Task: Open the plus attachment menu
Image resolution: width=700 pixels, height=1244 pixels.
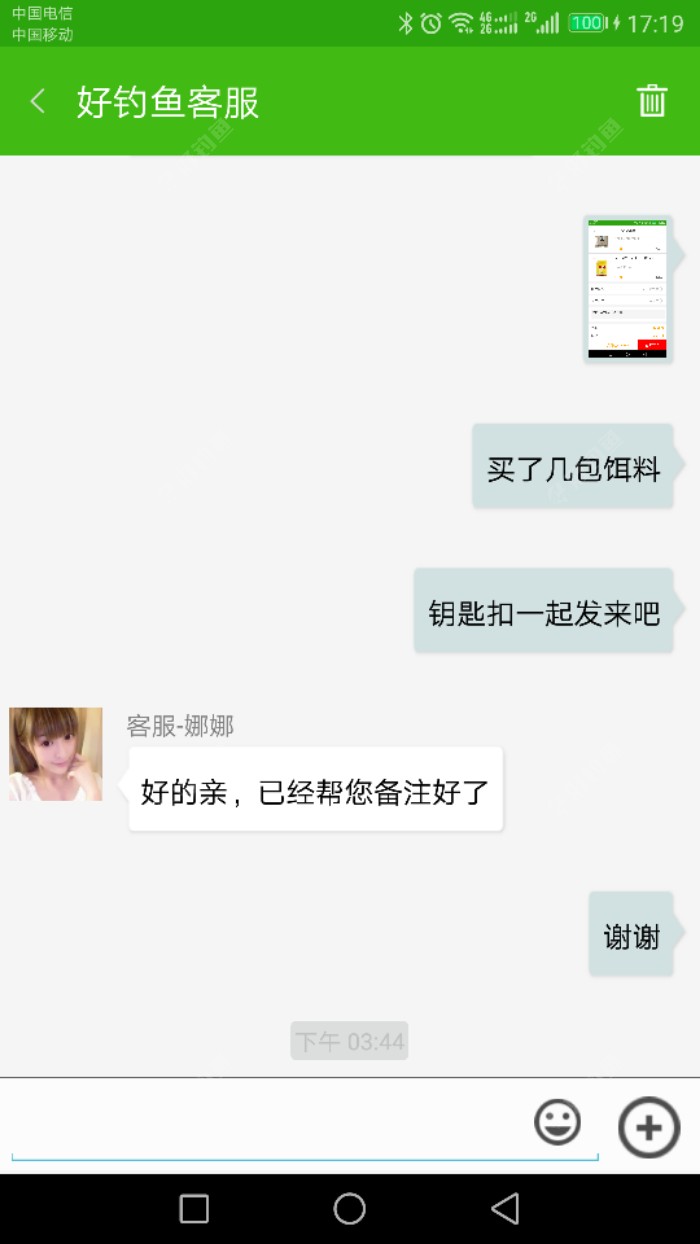Action: (x=649, y=1127)
